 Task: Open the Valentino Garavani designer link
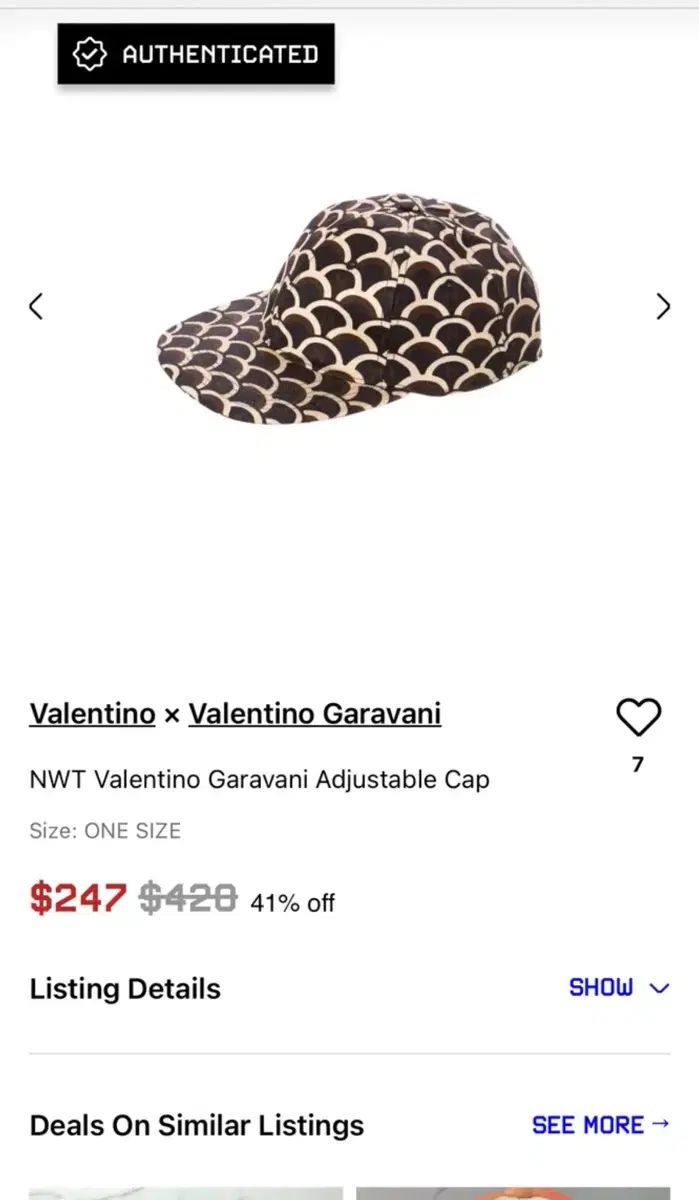[x=314, y=714]
